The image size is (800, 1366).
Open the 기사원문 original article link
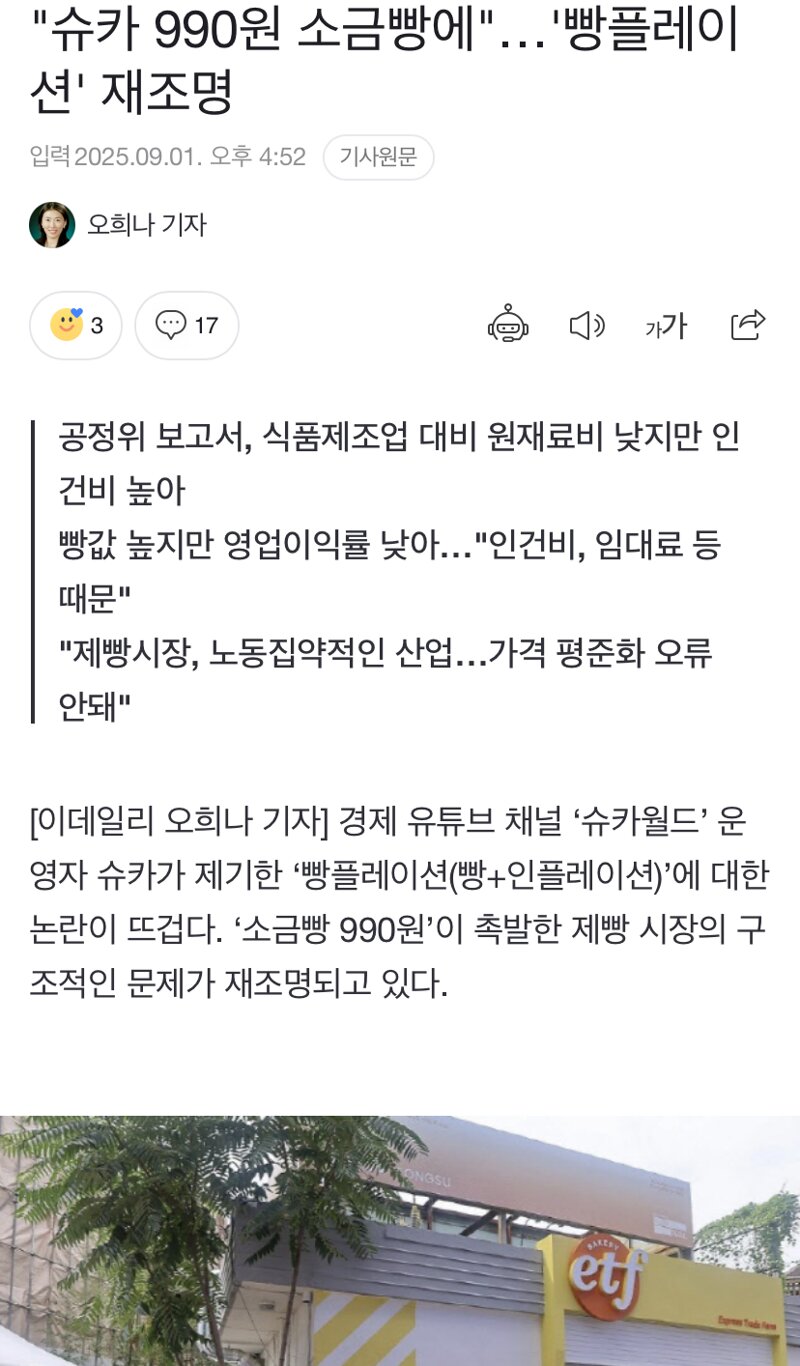378,157
